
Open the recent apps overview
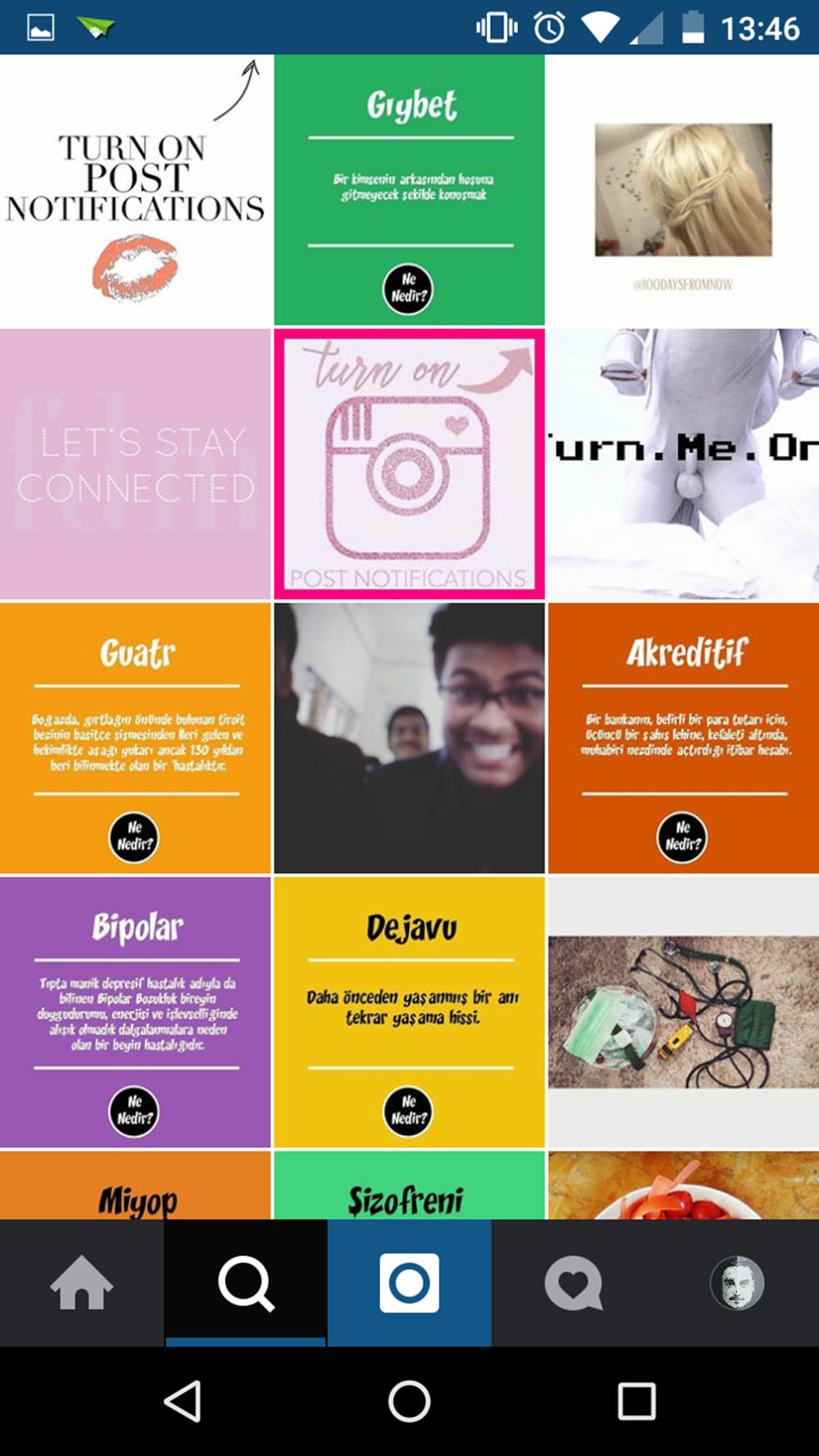[636, 1401]
